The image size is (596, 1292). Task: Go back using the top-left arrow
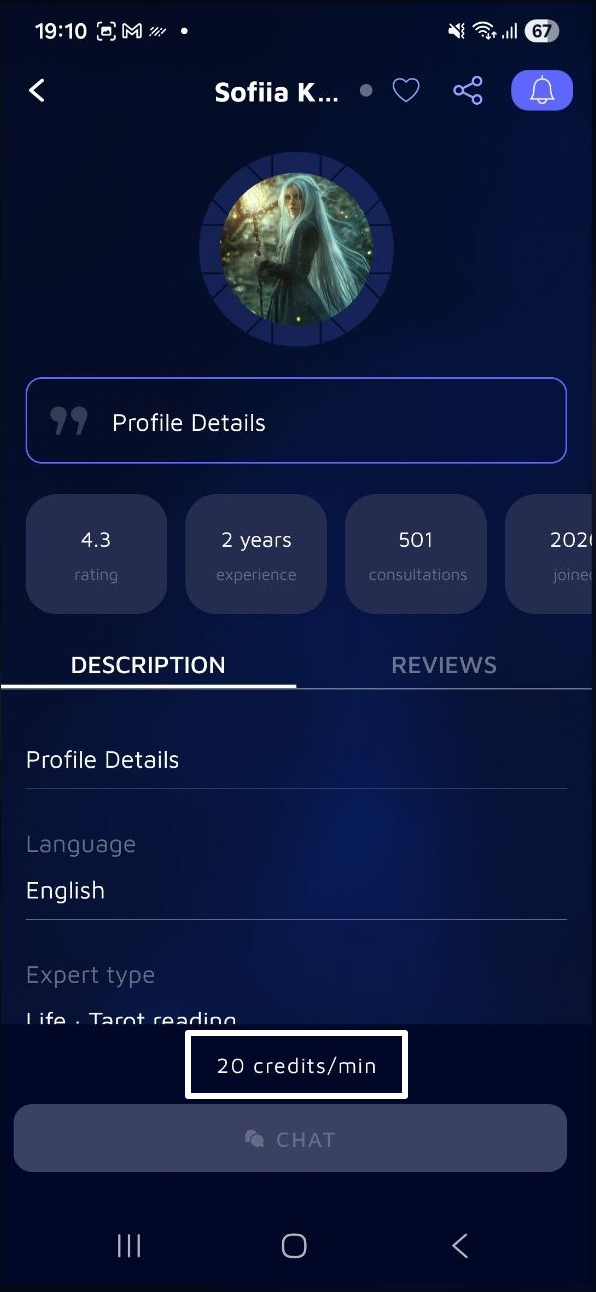[x=37, y=91]
